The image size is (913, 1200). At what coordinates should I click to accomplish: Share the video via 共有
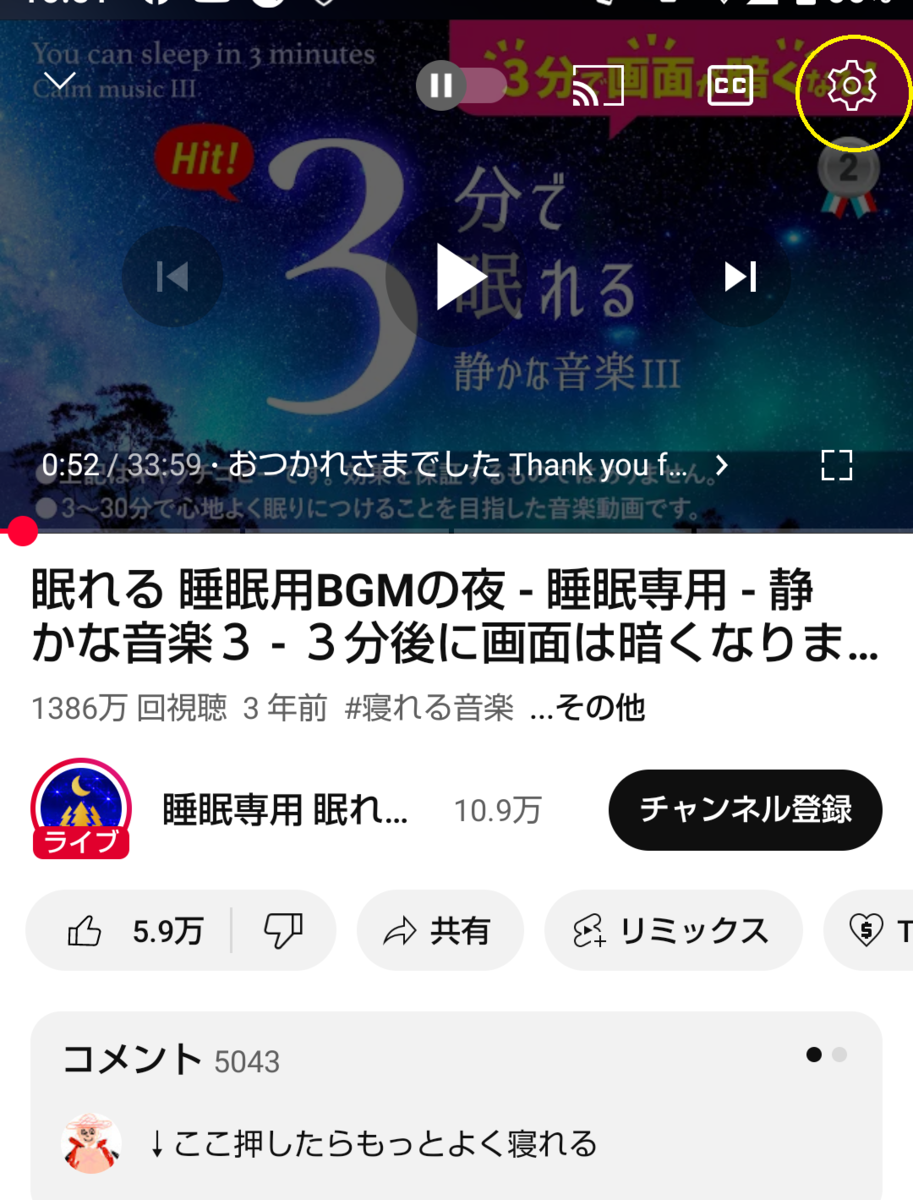pos(440,931)
